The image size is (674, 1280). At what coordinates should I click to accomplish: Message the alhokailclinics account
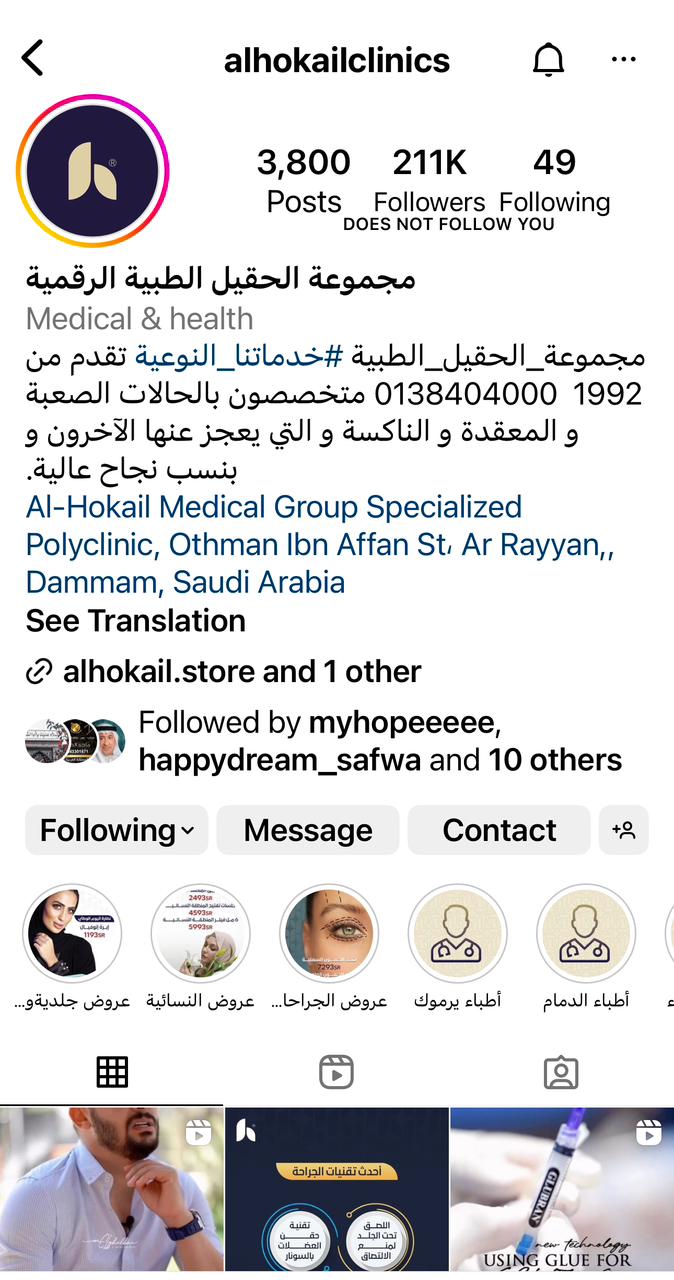pyautogui.click(x=308, y=830)
